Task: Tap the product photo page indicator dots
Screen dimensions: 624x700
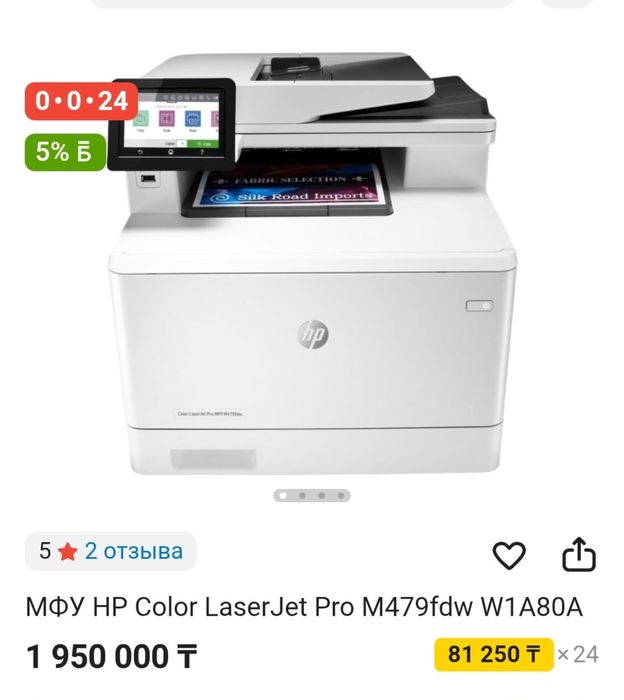Action: [312, 495]
